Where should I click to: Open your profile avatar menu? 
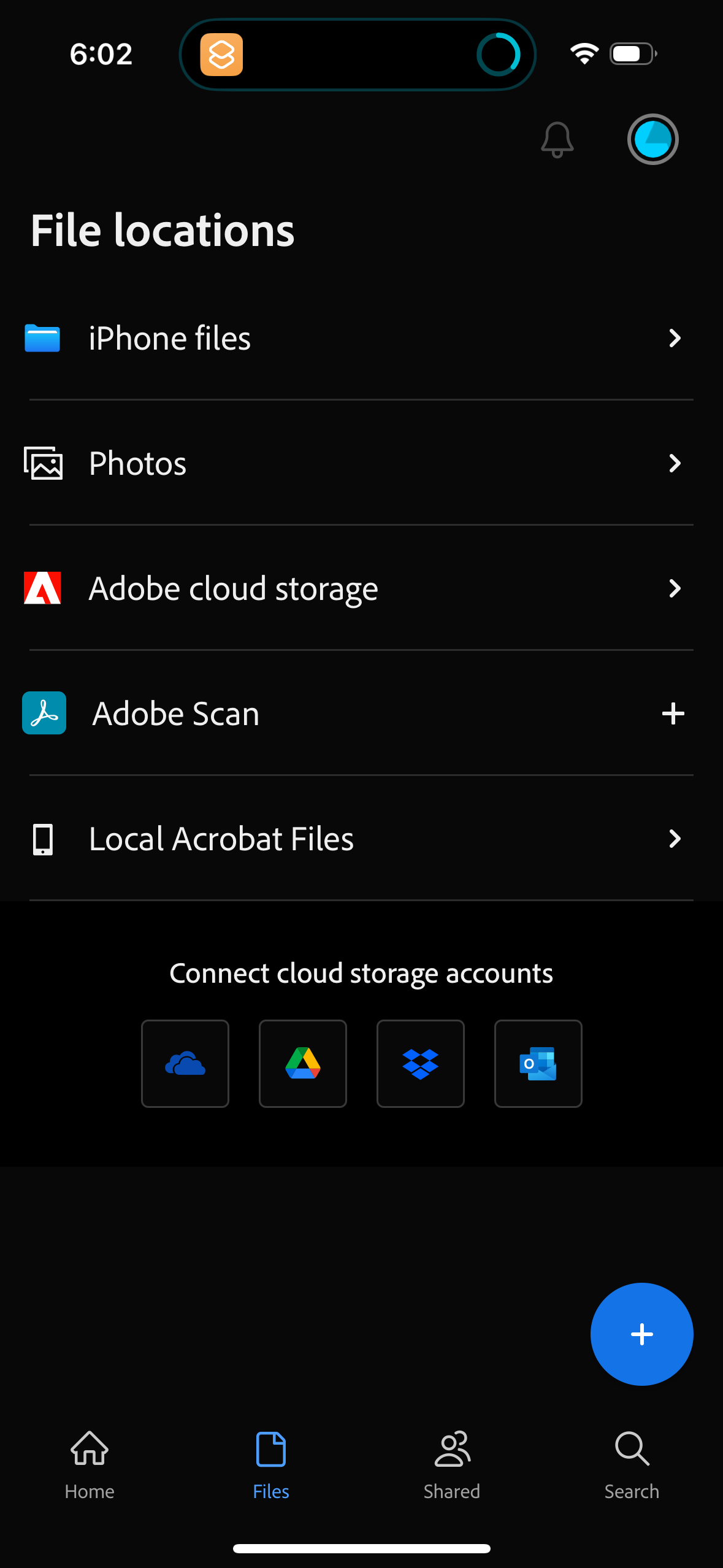pos(652,139)
